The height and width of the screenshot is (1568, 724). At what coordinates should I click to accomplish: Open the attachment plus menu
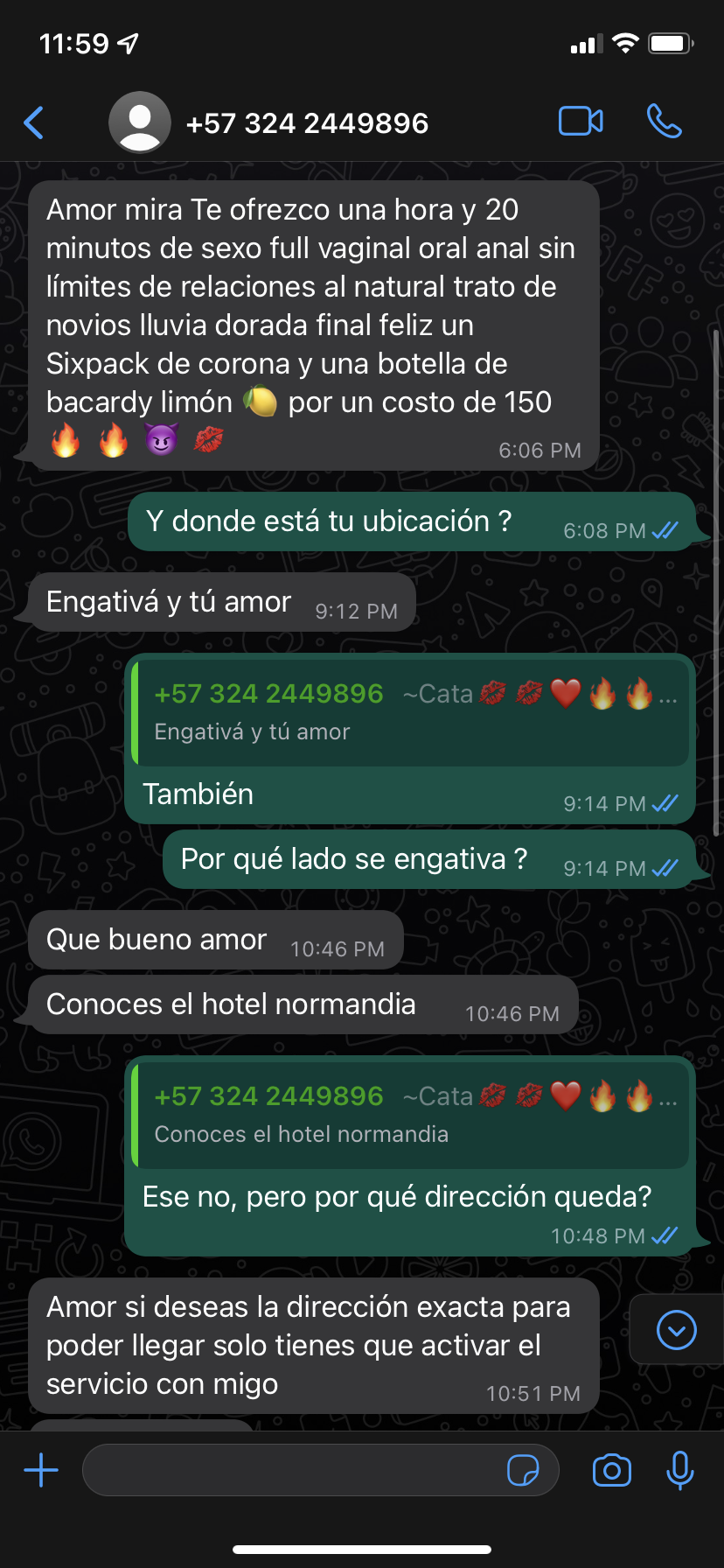coord(41,1470)
